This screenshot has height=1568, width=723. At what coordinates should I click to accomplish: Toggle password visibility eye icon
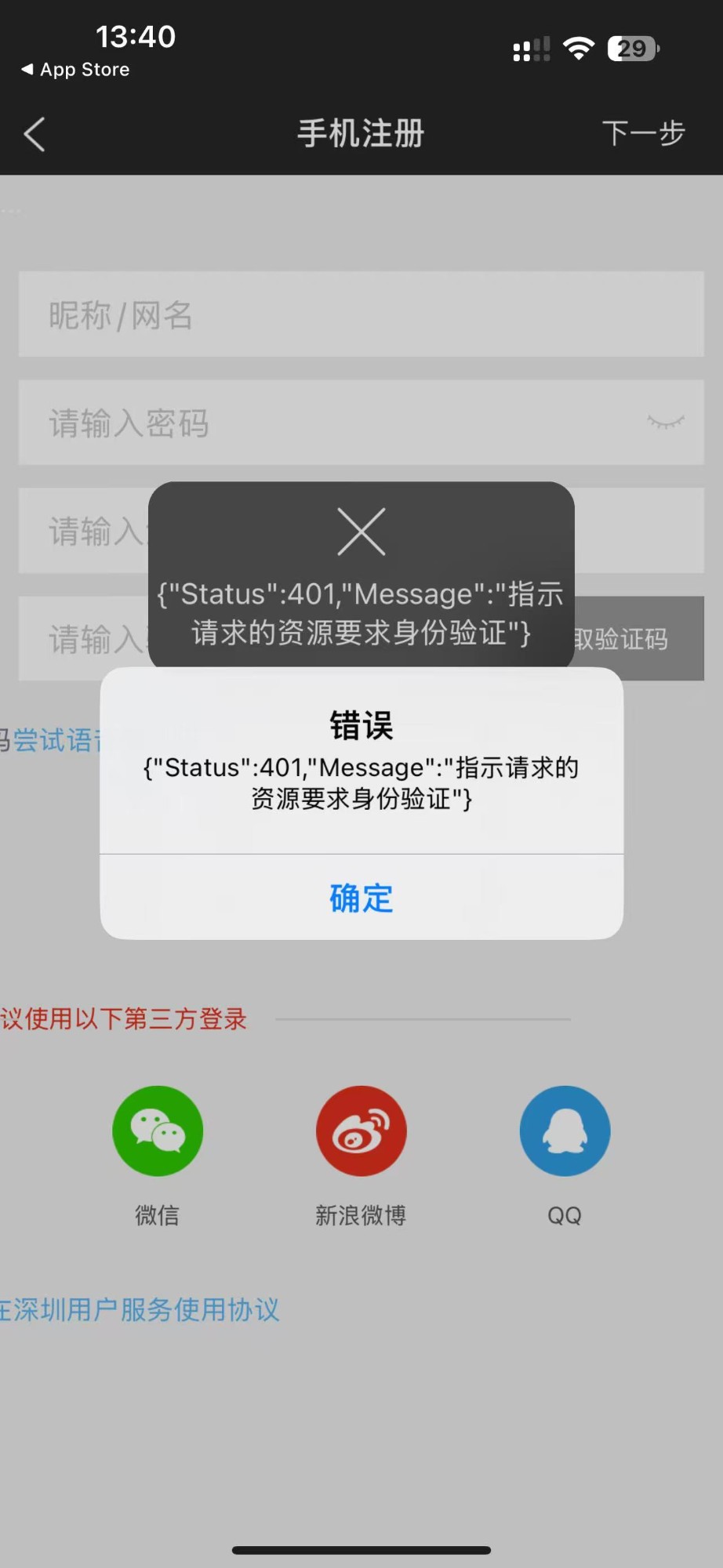point(666,423)
